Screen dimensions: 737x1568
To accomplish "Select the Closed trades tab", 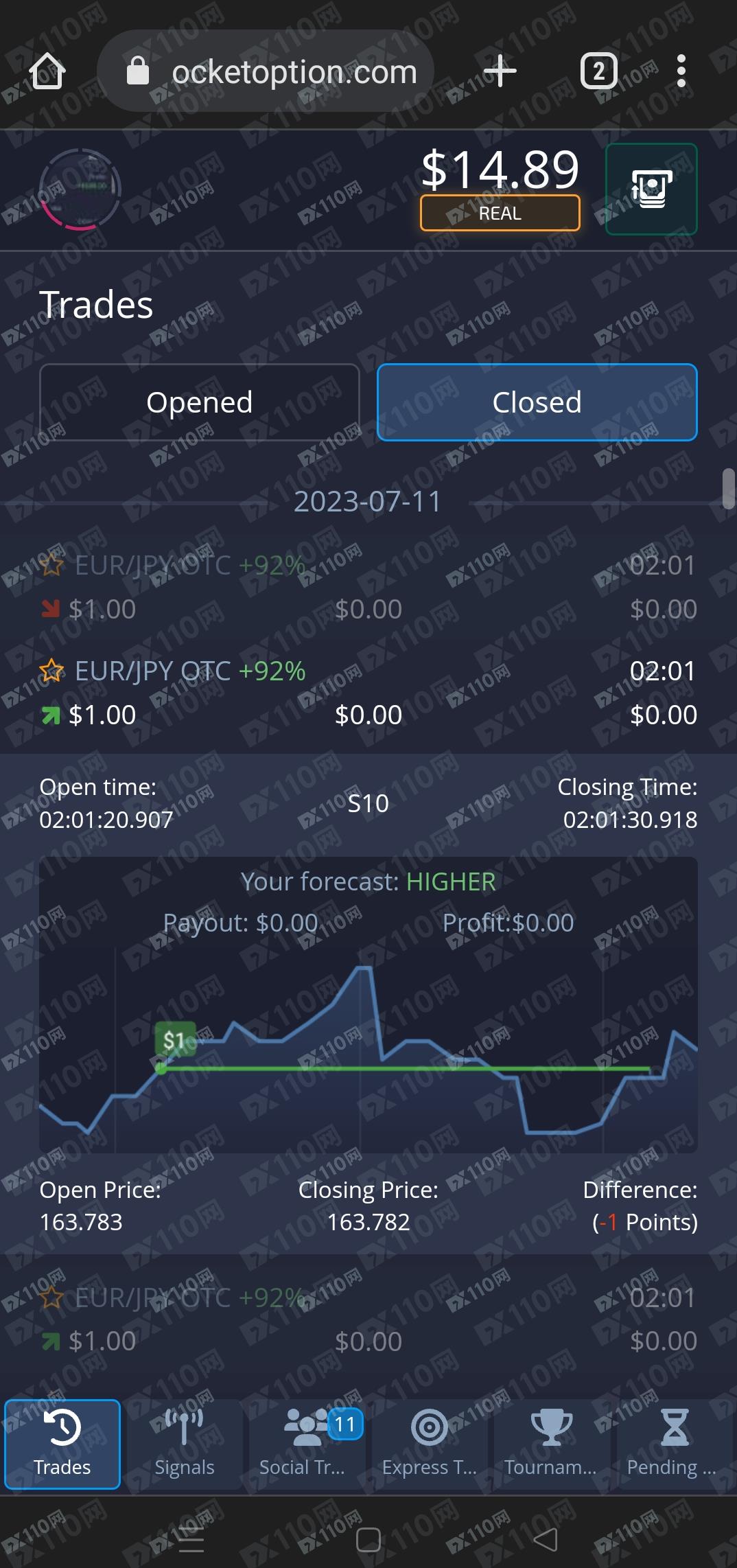I will pos(537,402).
